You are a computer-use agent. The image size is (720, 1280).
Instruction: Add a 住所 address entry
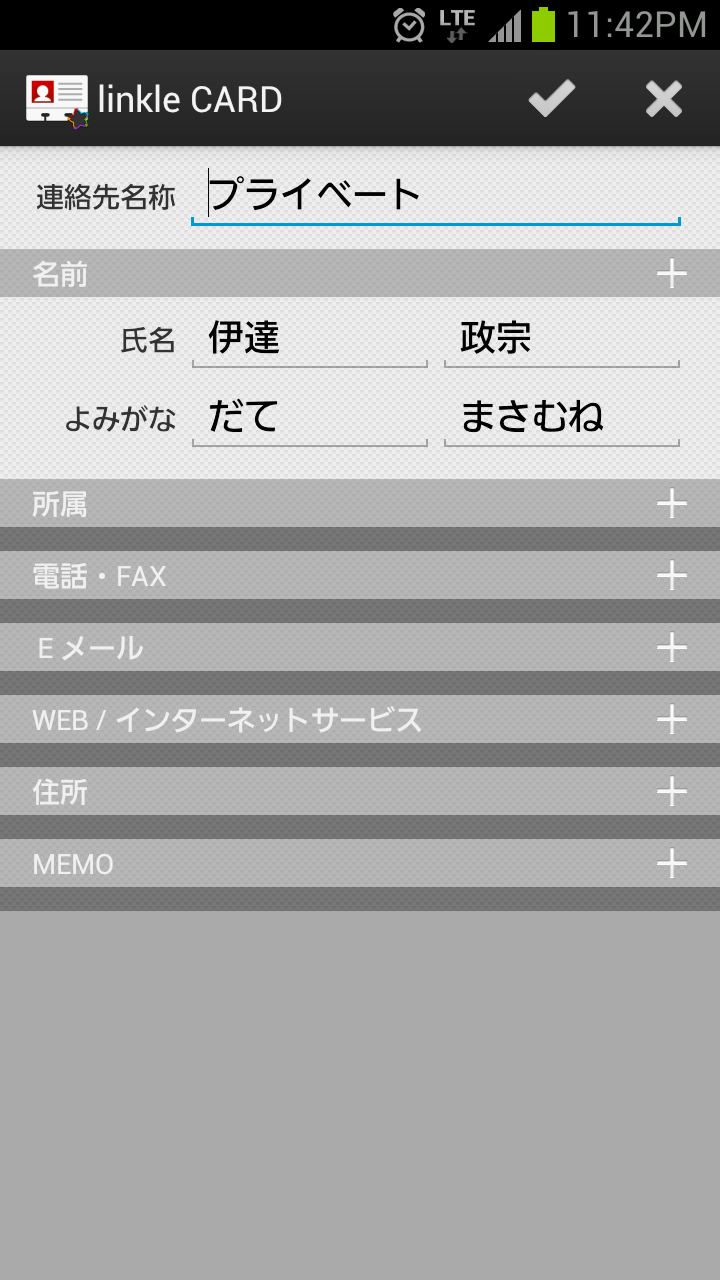click(x=672, y=792)
